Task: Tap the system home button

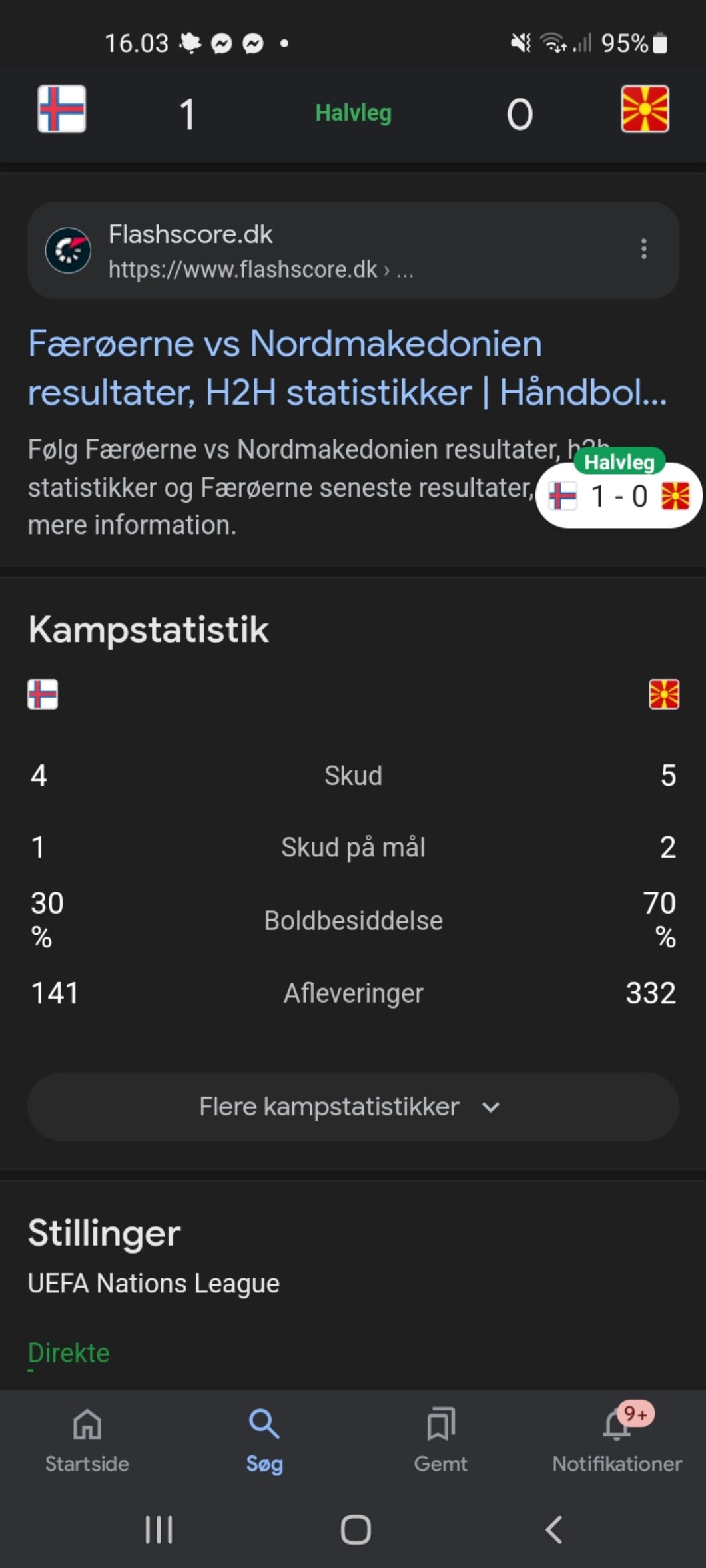Action: point(356,1529)
